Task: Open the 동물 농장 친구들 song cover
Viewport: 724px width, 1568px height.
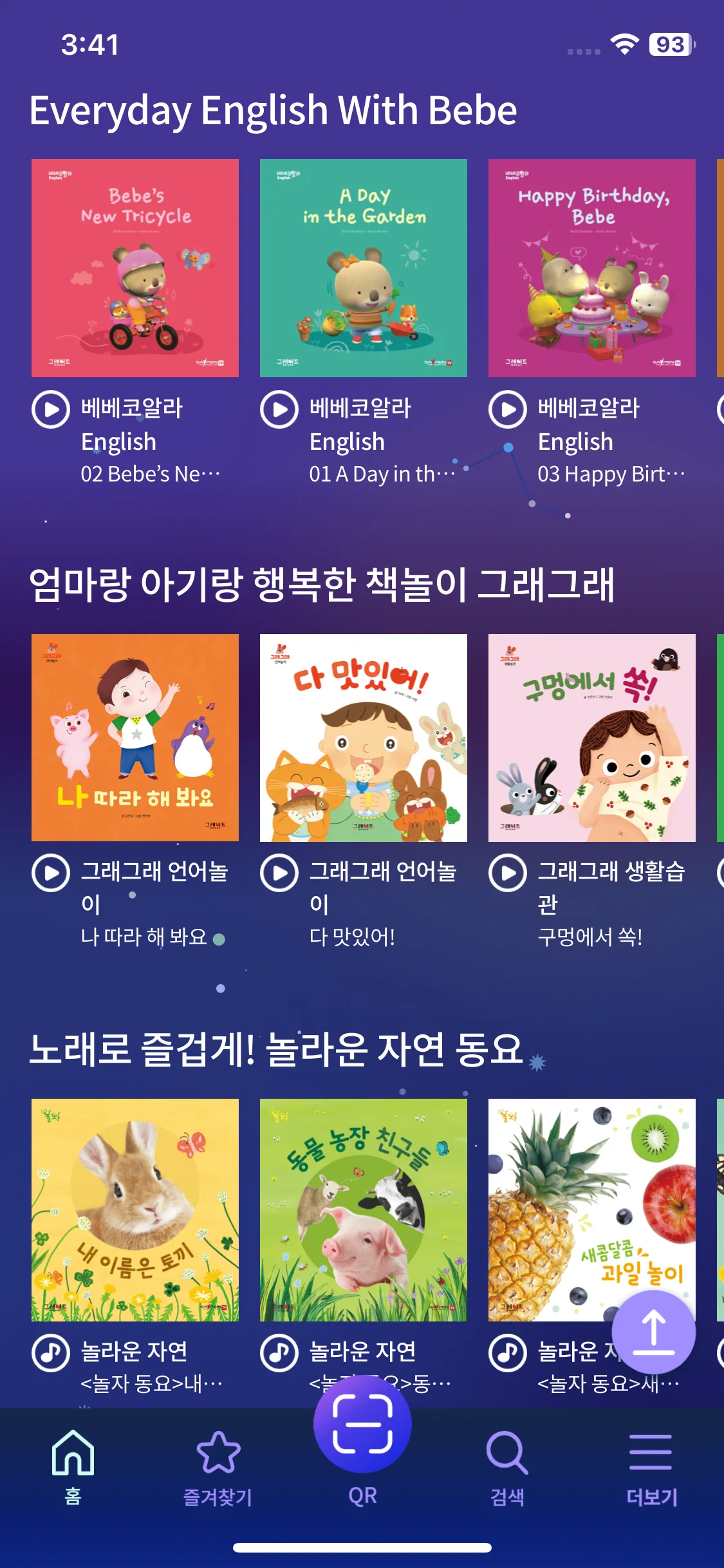Action: pos(364,1210)
